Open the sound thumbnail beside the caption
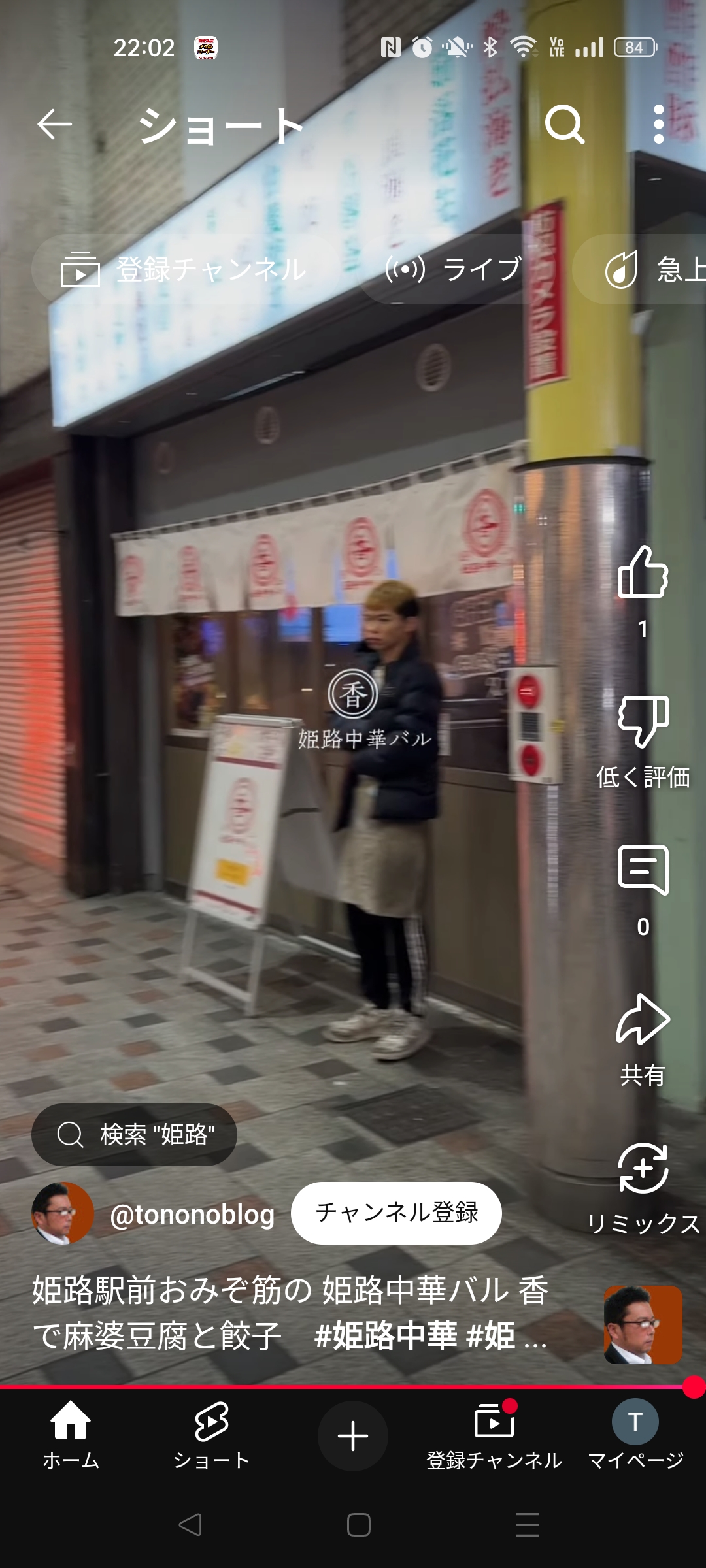Viewport: 706px width, 1568px height. pos(643,1325)
